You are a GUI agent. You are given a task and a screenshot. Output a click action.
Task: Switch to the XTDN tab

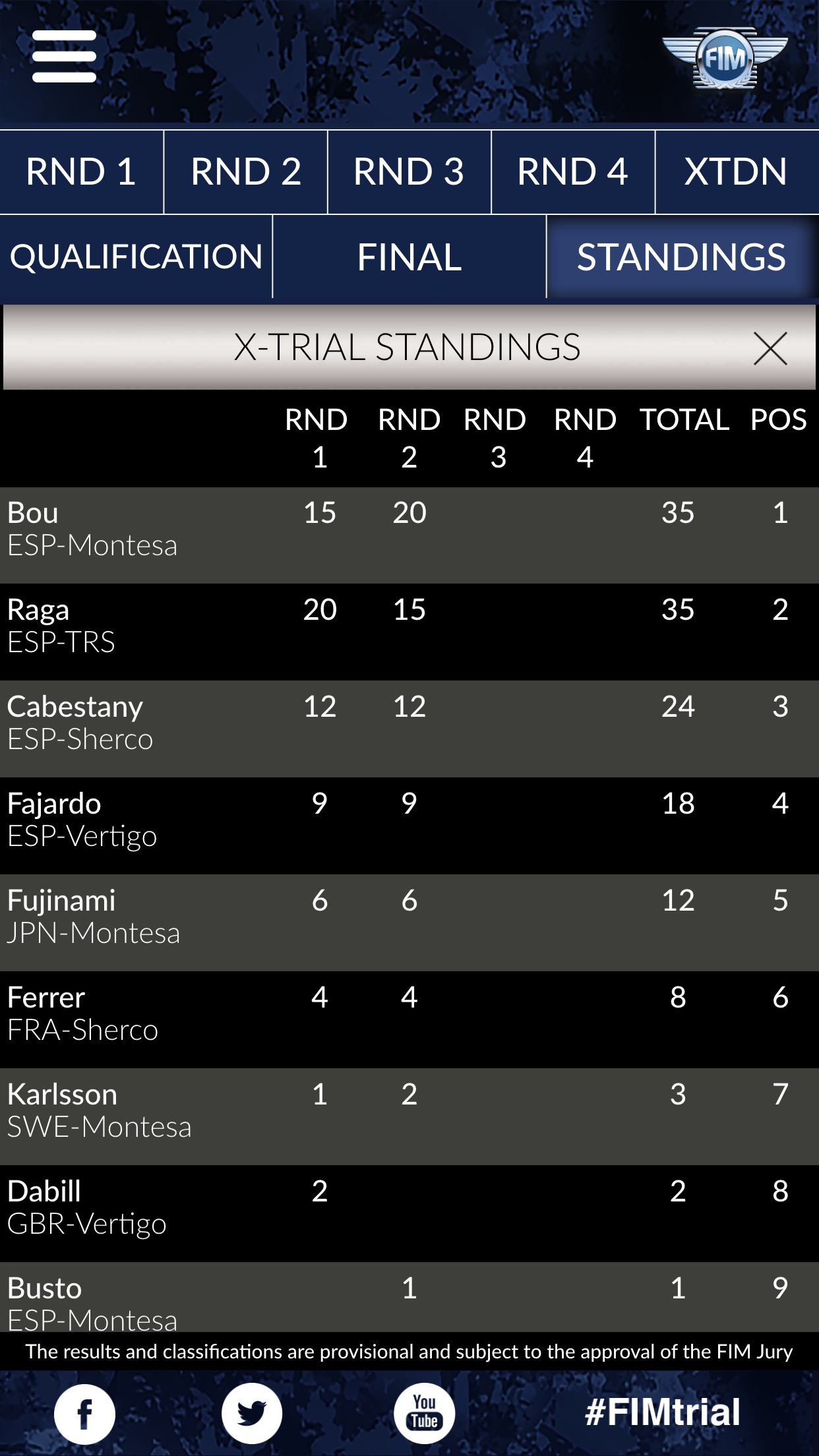pyautogui.click(x=736, y=172)
